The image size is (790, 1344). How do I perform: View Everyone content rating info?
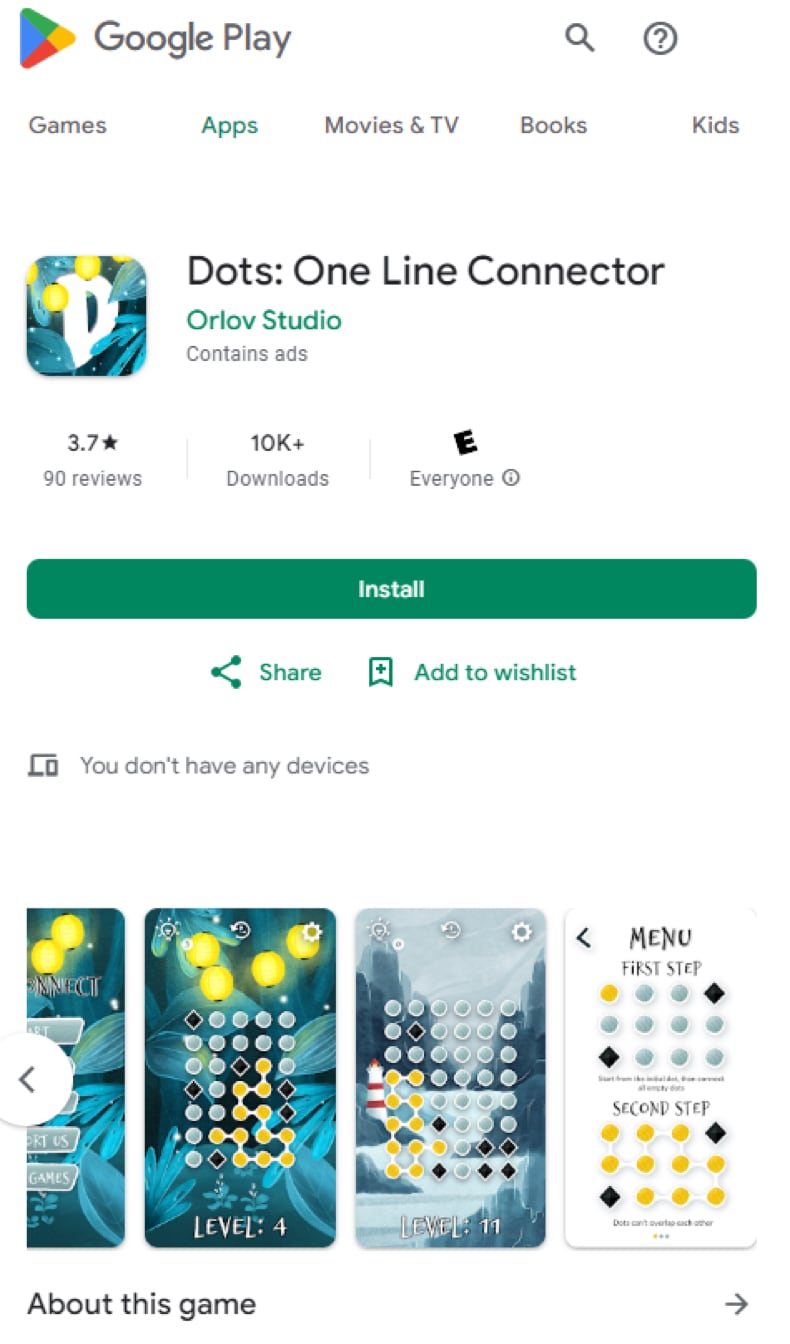pyautogui.click(x=511, y=478)
